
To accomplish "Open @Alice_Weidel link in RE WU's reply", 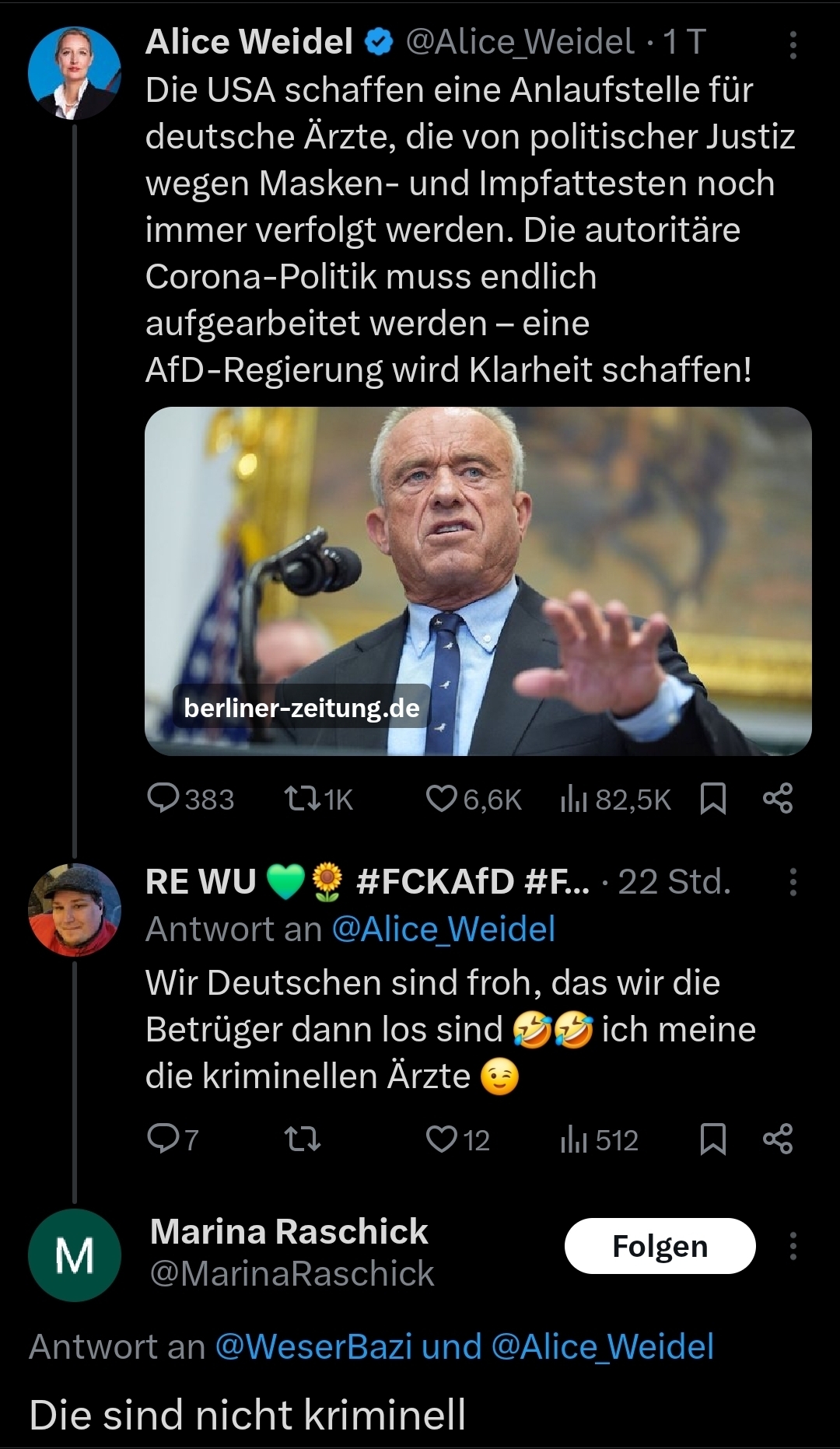I will [x=443, y=929].
